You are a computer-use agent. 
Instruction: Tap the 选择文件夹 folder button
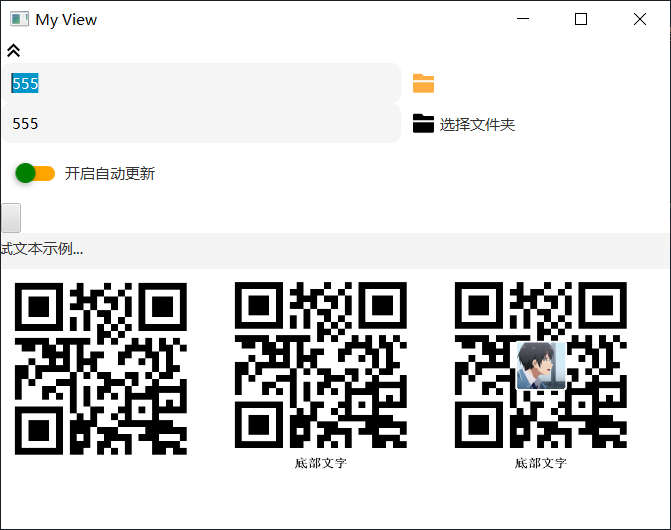pos(463,124)
